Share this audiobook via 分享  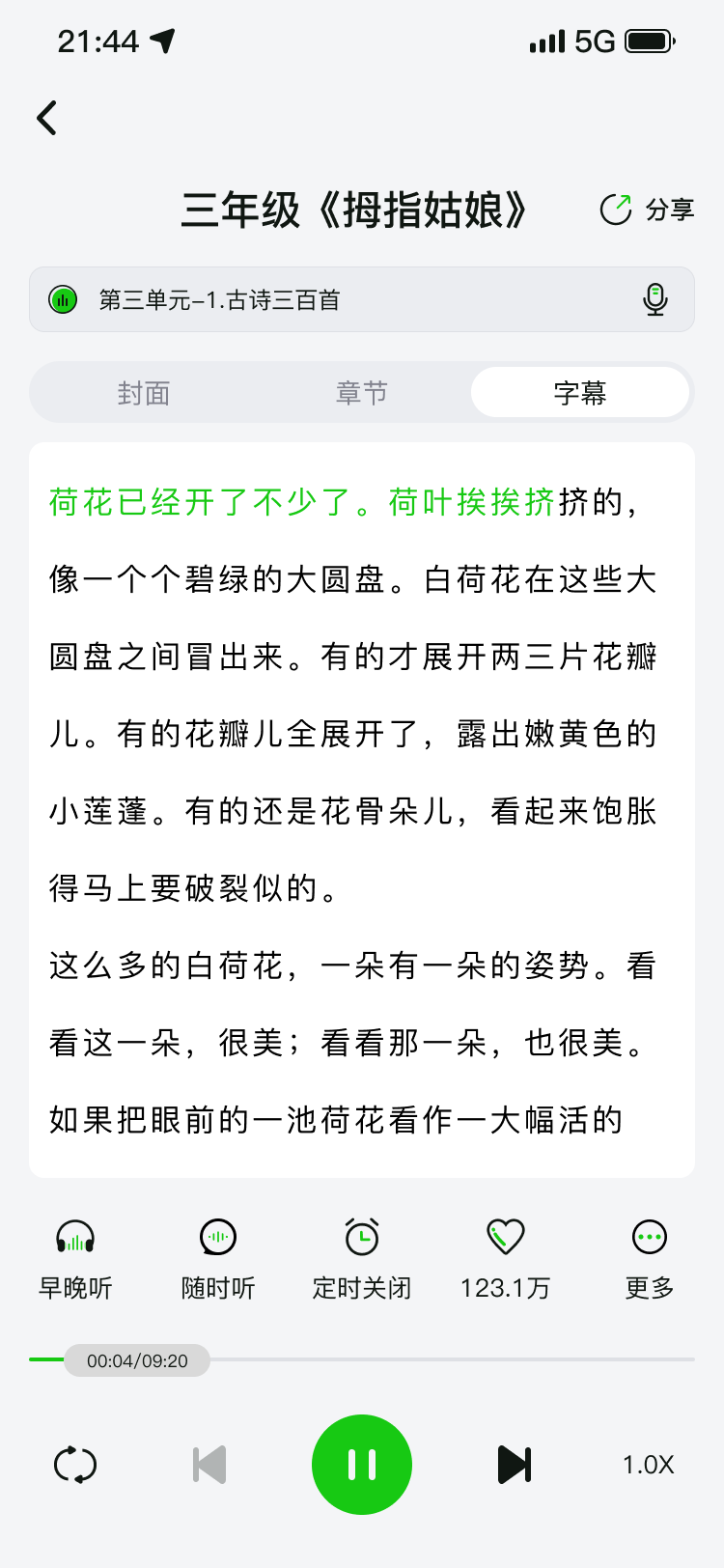point(647,210)
